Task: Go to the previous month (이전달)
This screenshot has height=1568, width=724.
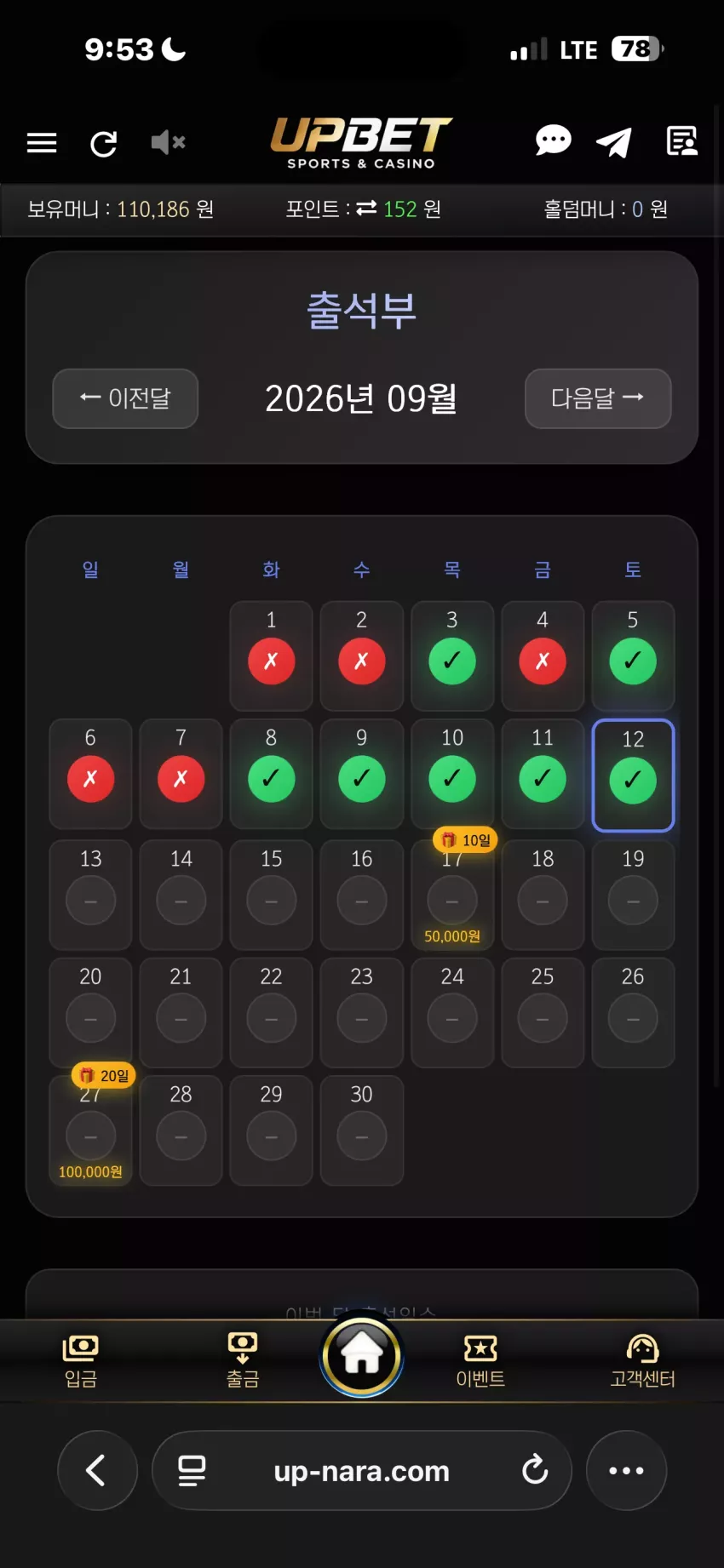Action: point(125,398)
